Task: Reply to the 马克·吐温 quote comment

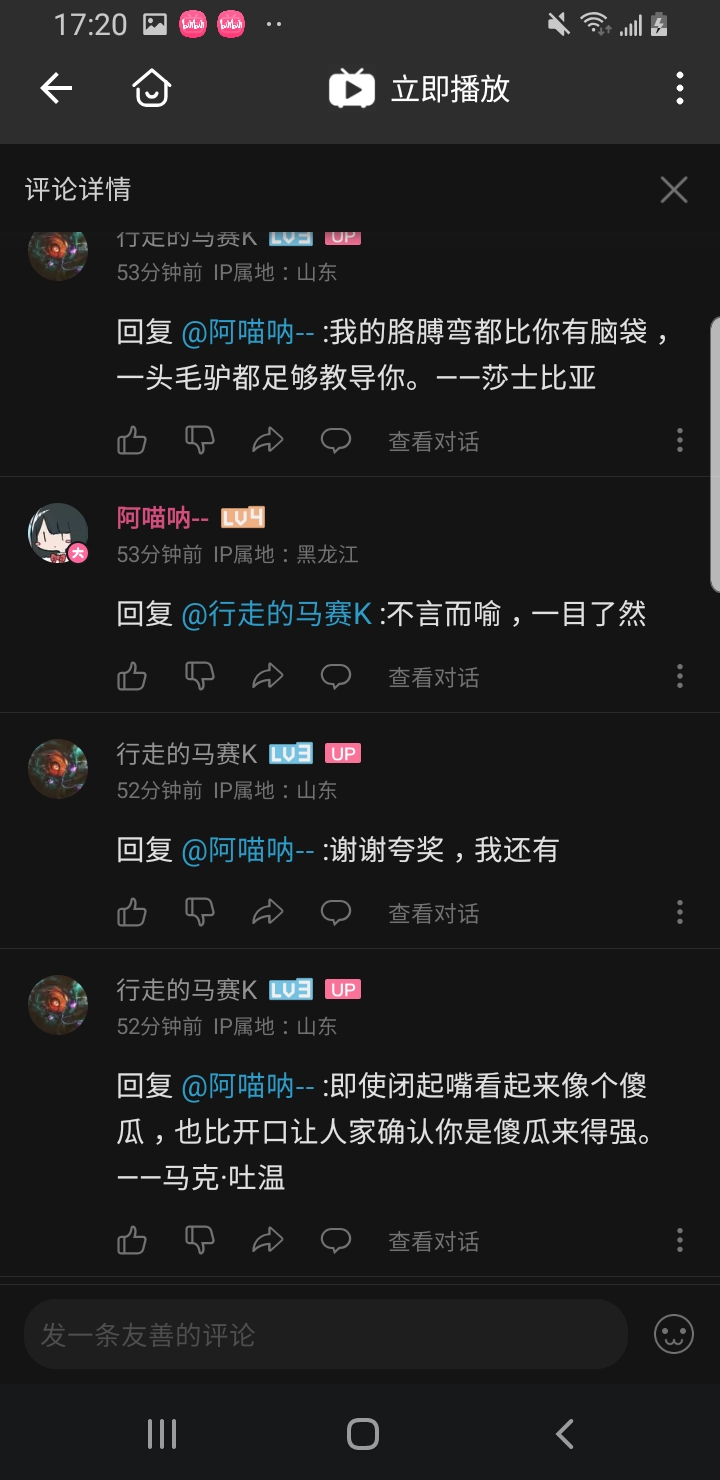Action: coord(336,1241)
